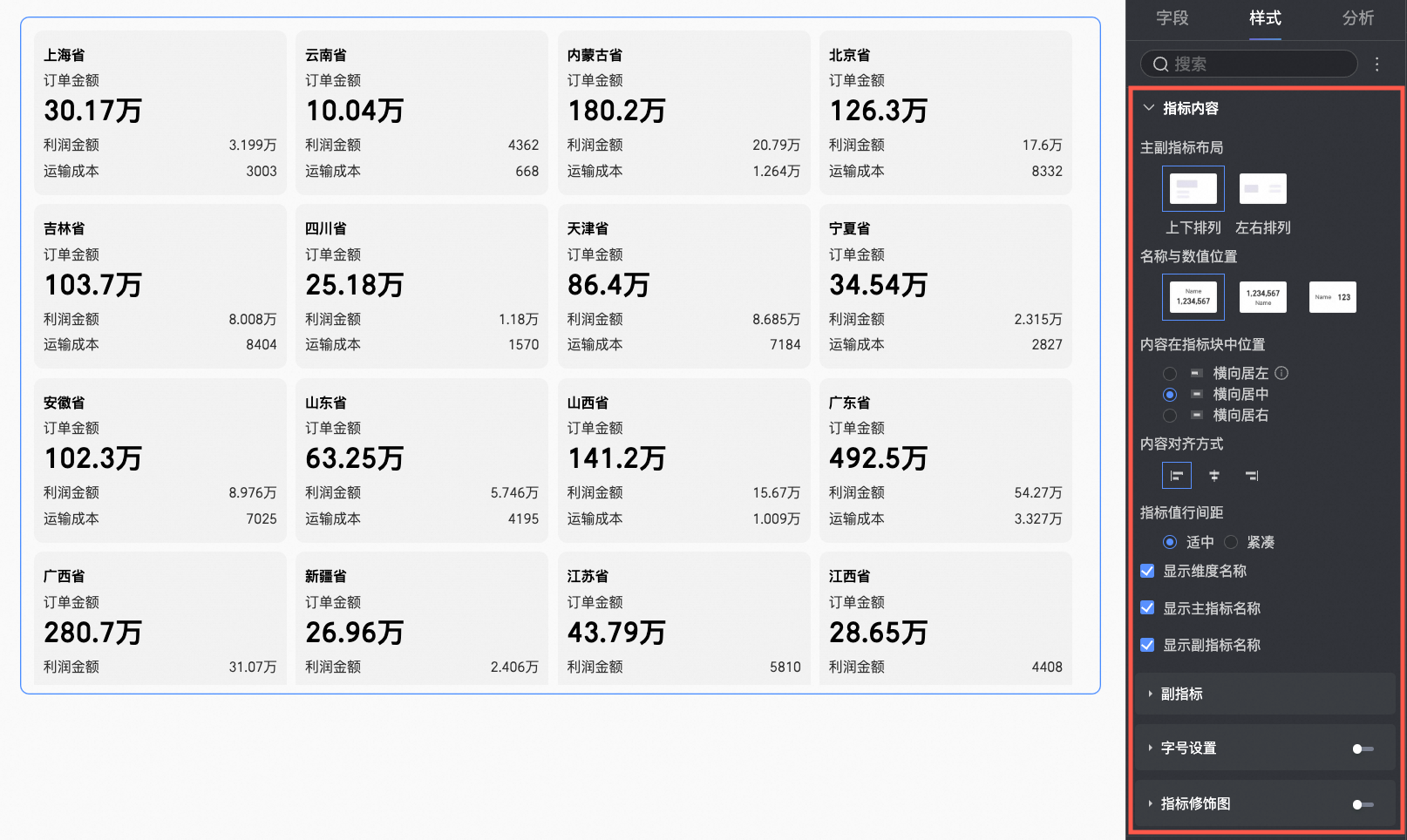The height and width of the screenshot is (840, 1407).
Task: Choose the value-above-name position option
Action: pyautogui.click(x=1262, y=297)
